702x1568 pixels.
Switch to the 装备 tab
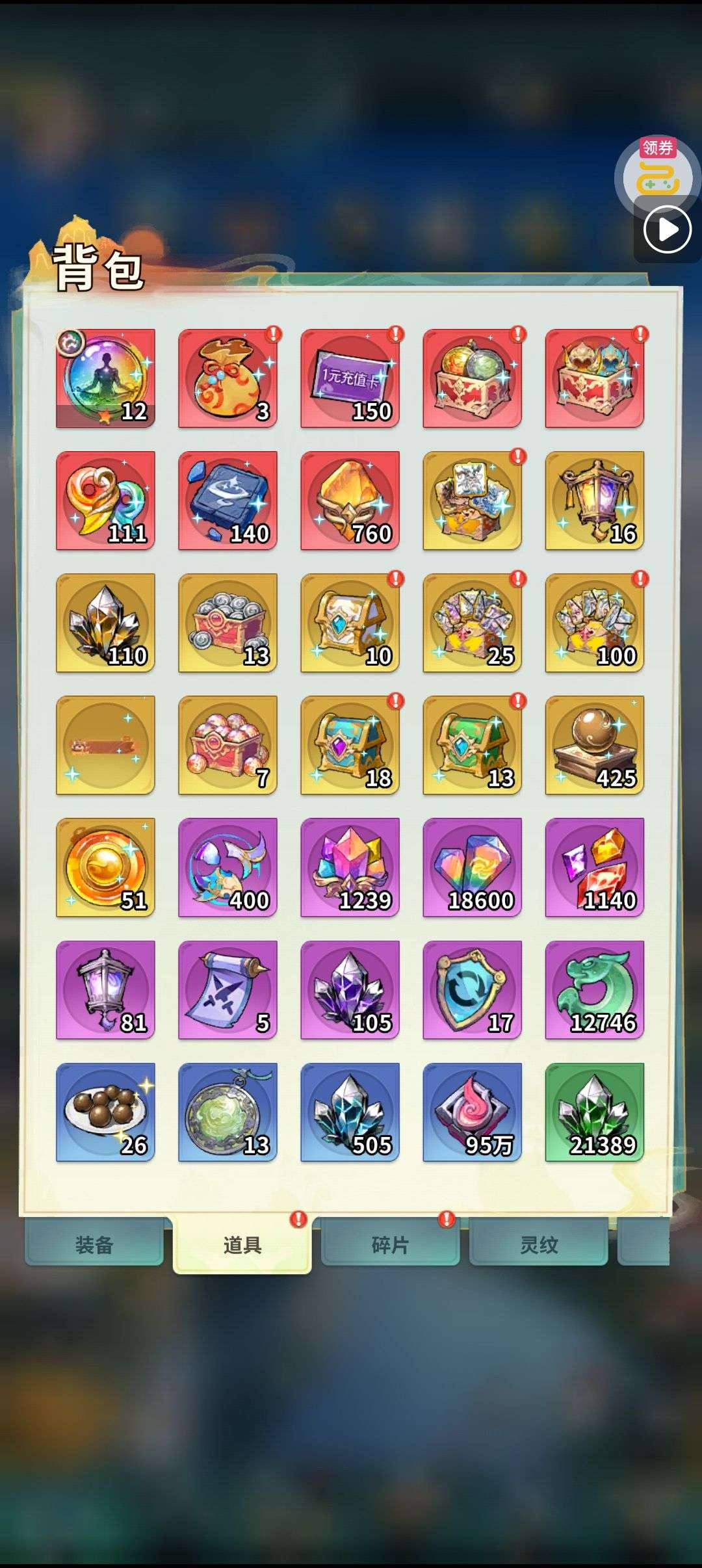click(x=94, y=1244)
